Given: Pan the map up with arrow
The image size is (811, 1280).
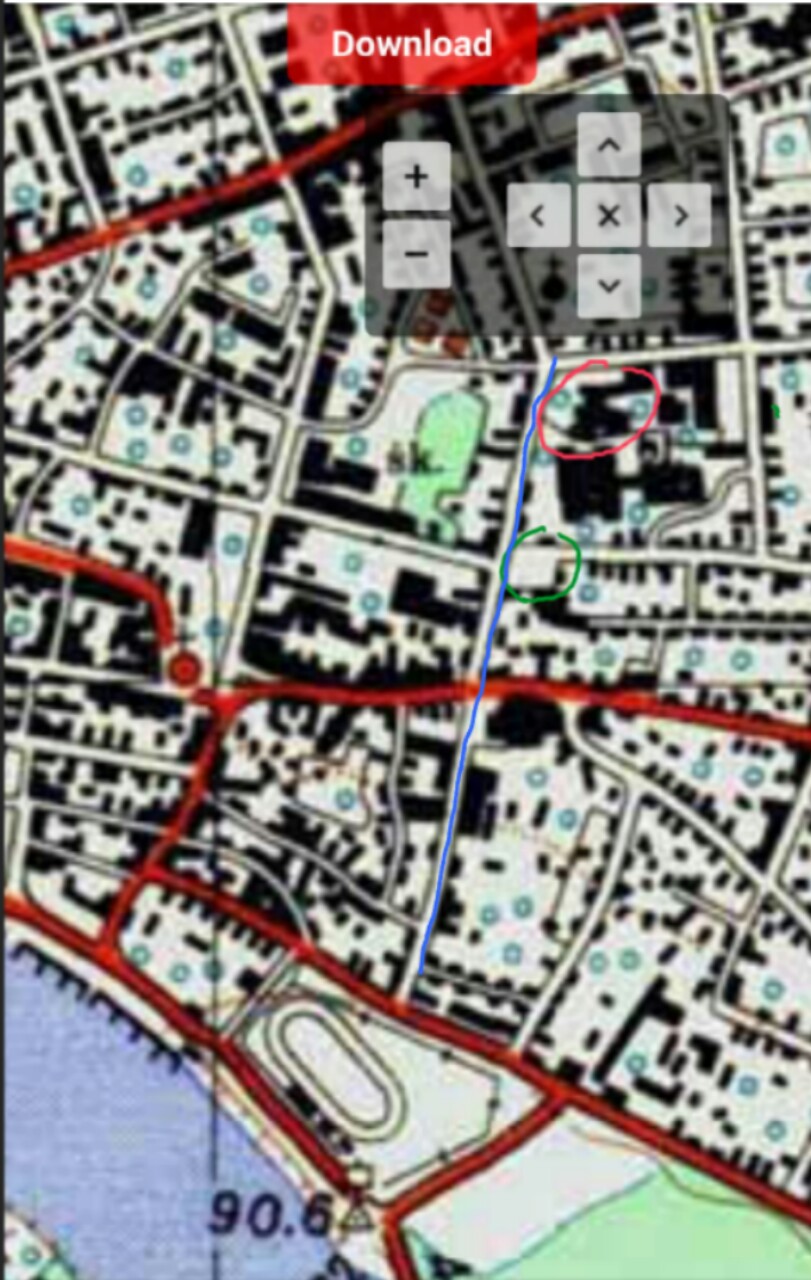Looking at the screenshot, I should [608, 144].
